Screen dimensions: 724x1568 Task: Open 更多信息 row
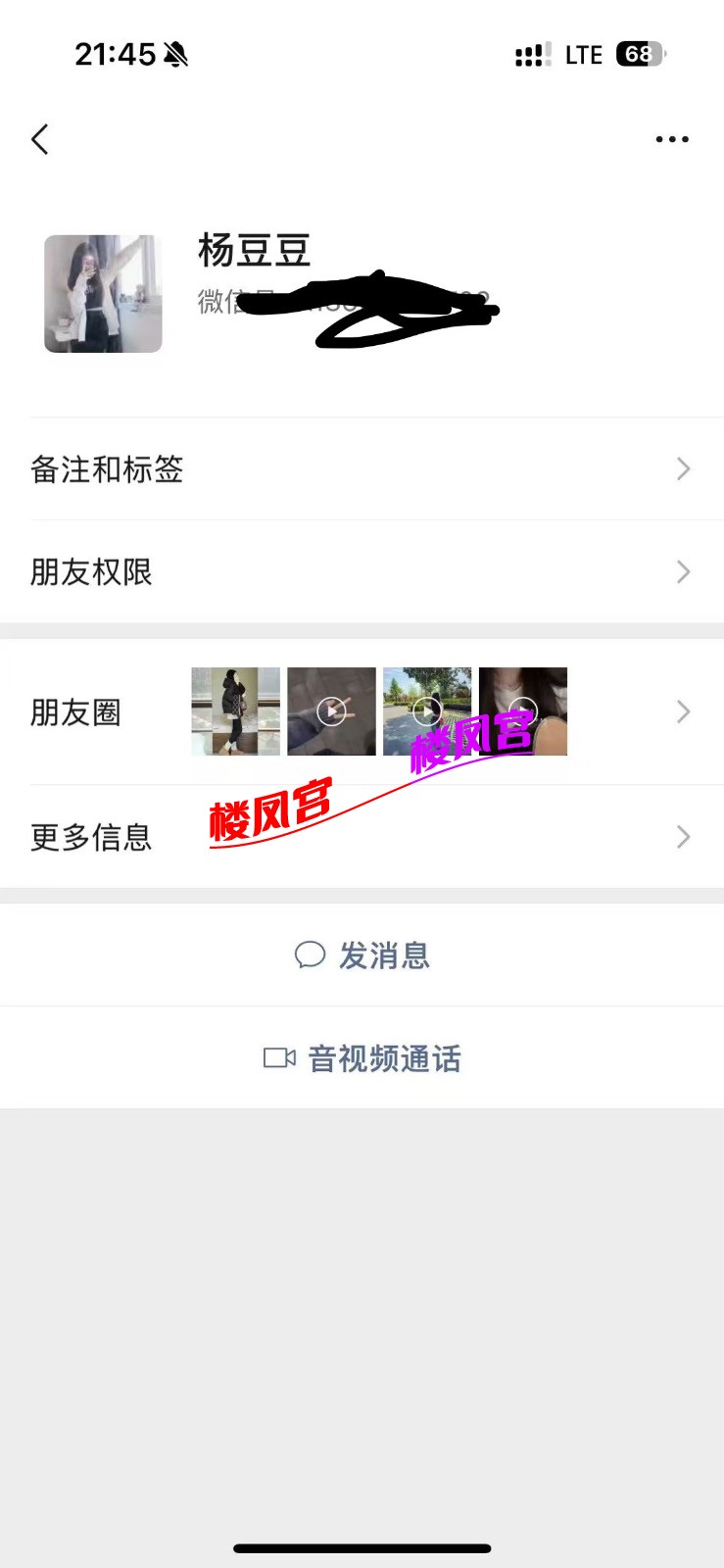click(362, 837)
